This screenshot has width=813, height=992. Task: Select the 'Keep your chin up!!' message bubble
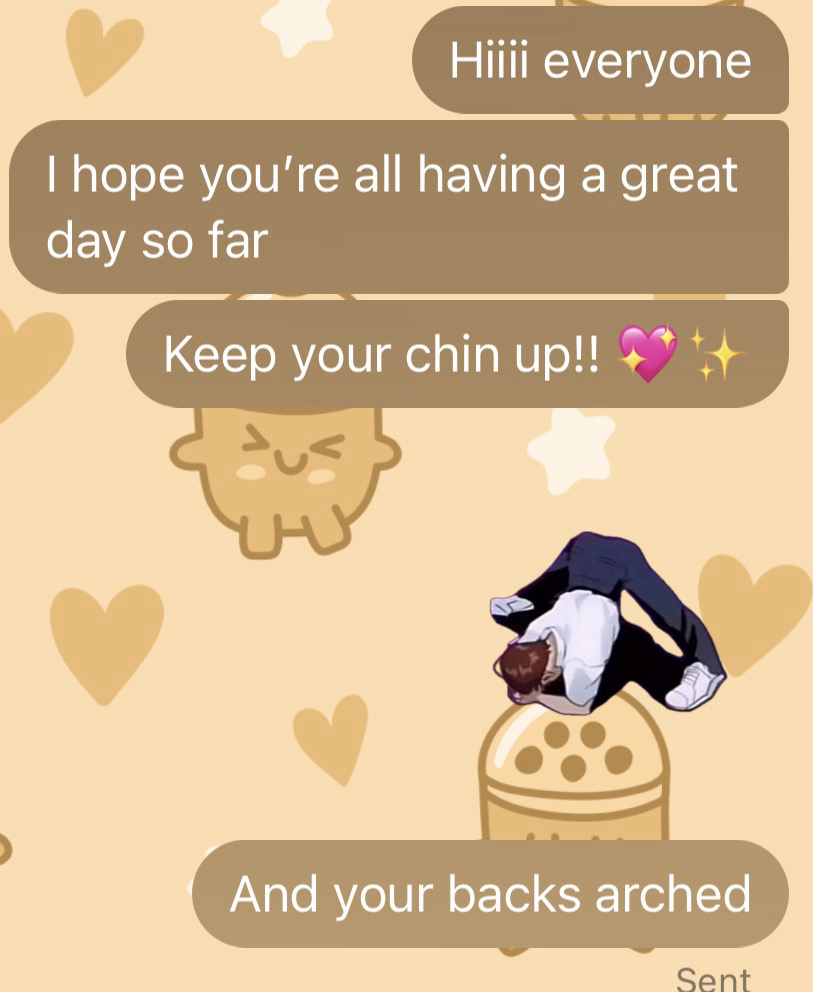[457, 354]
